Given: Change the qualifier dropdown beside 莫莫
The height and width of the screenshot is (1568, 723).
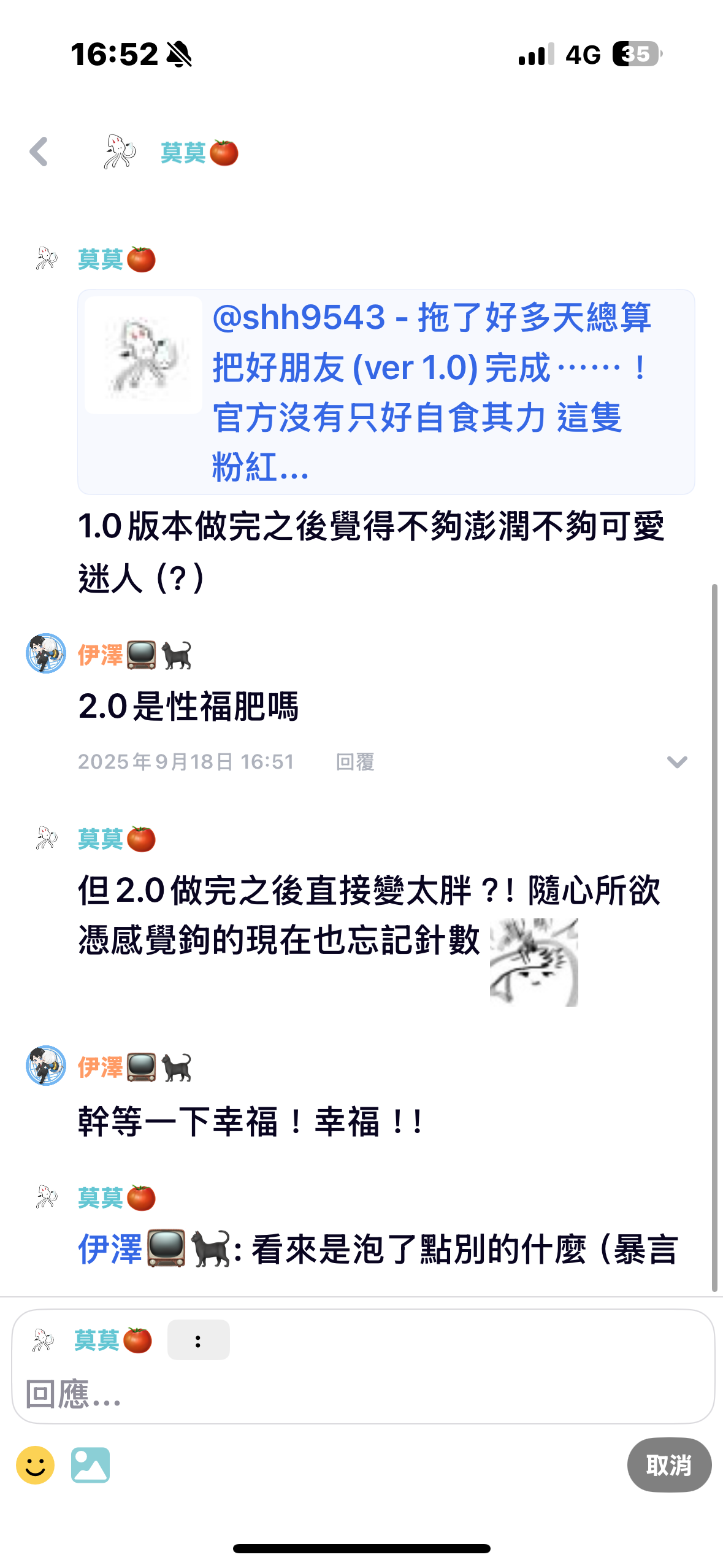Looking at the screenshot, I should (198, 1340).
